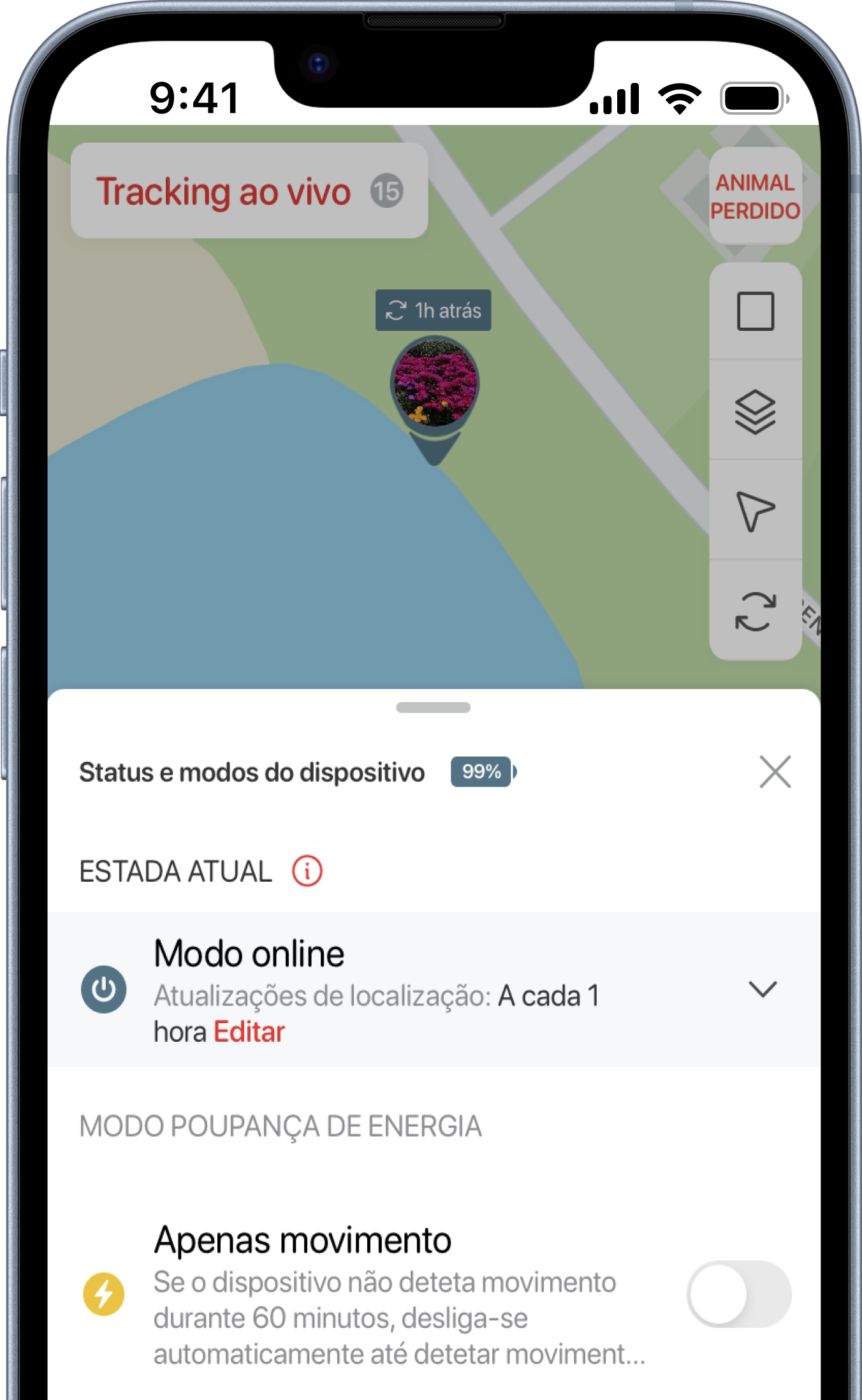
Task: Start Tracking ao vivo
Action: (249, 191)
